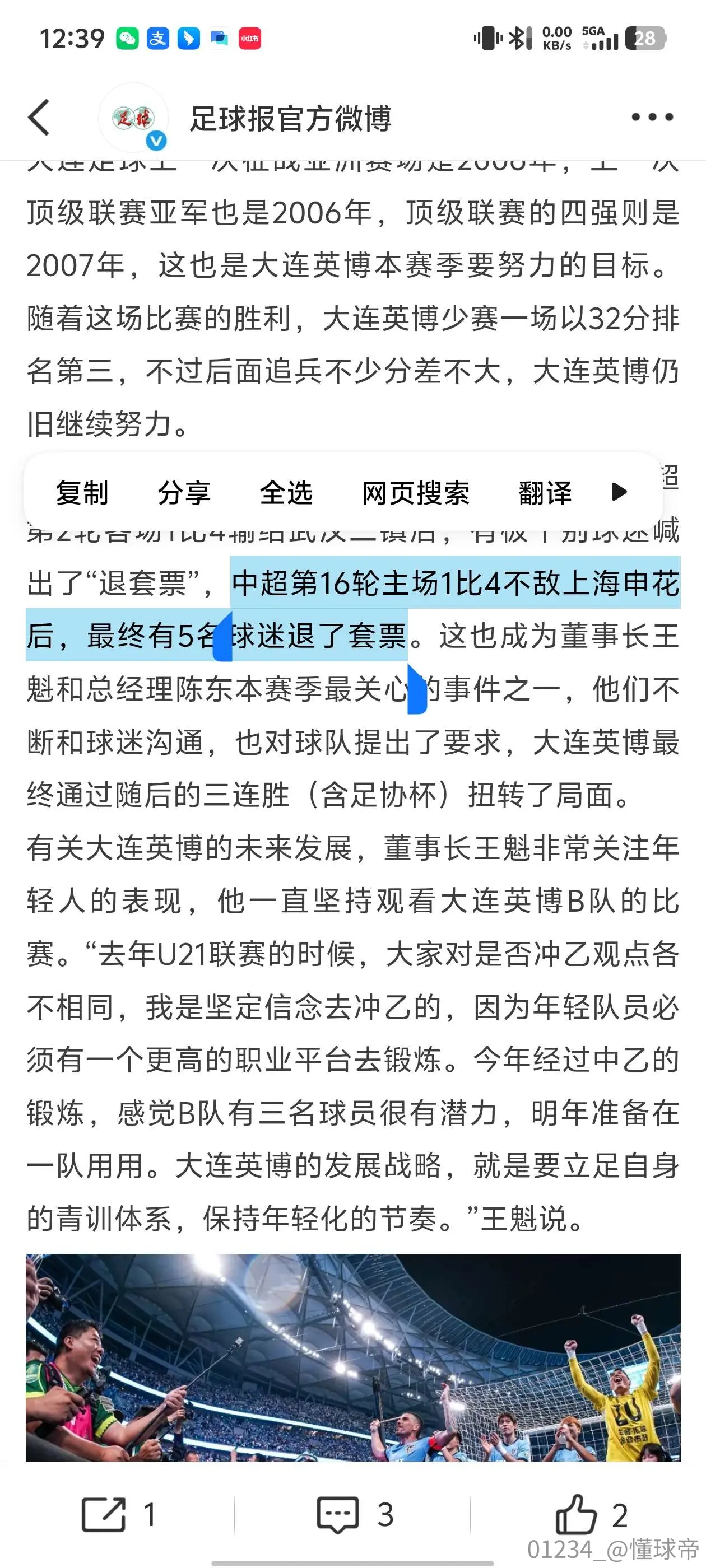Viewport: 706px width, 1568px height.
Task: Open 足球报官方微博 profile avatar
Action: (133, 118)
